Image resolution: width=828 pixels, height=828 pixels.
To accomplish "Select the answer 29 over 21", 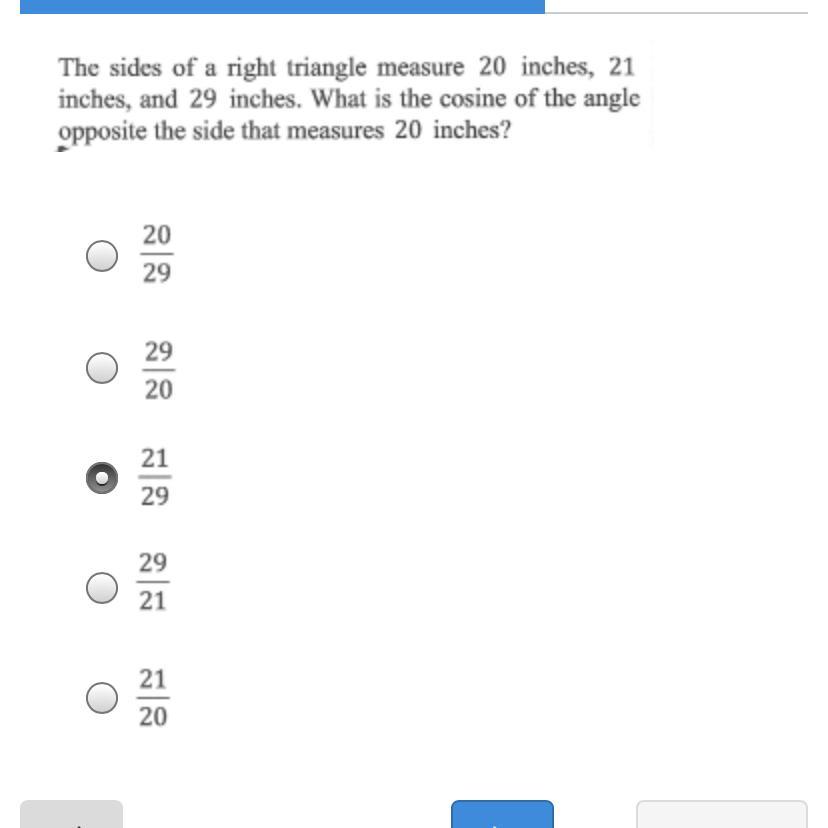I will (102, 588).
